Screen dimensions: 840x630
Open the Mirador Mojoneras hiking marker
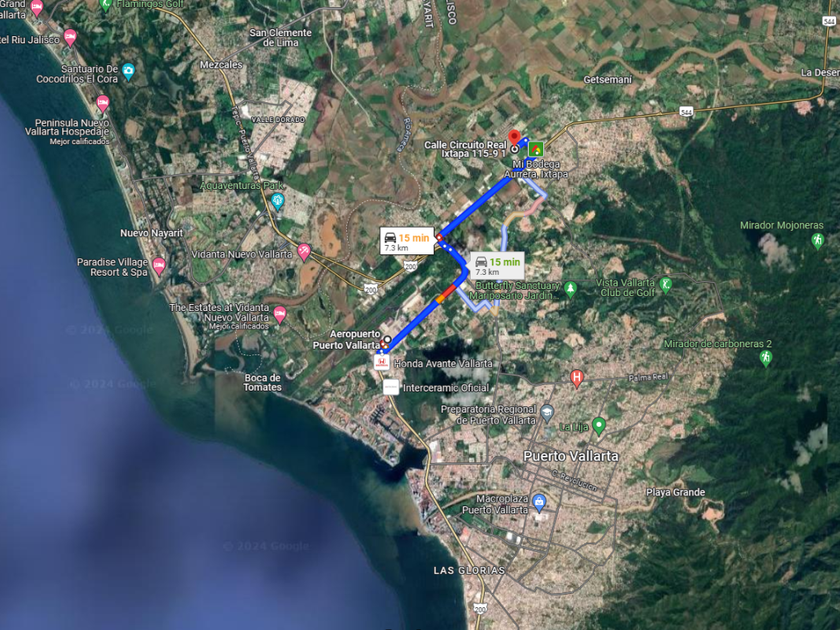click(x=817, y=241)
